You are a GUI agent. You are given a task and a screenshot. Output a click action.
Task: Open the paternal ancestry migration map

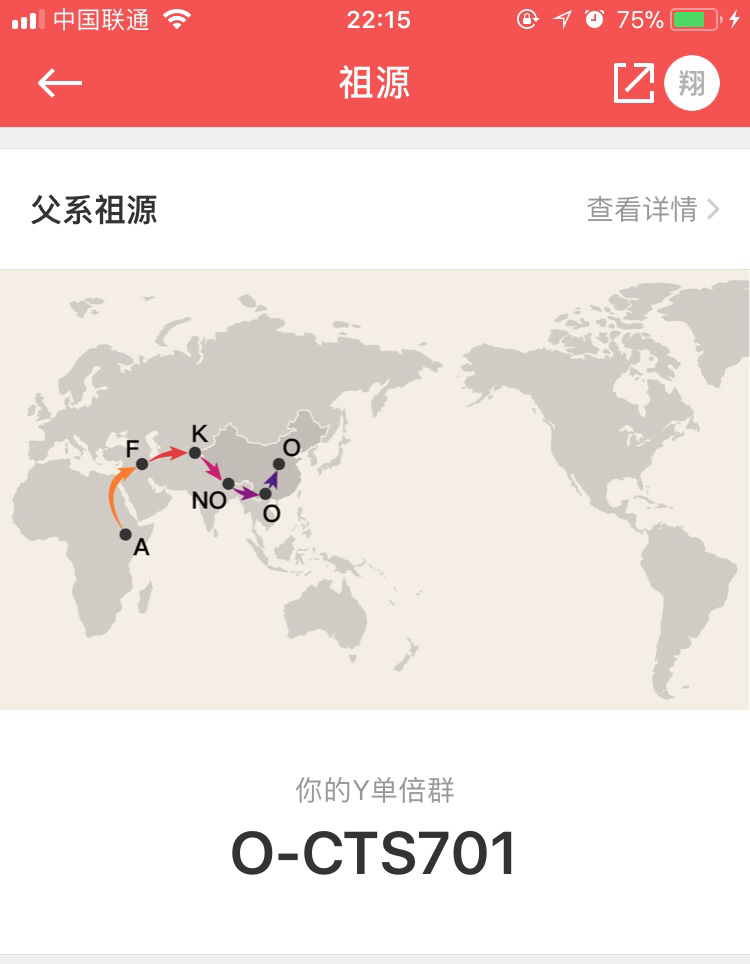[375, 489]
